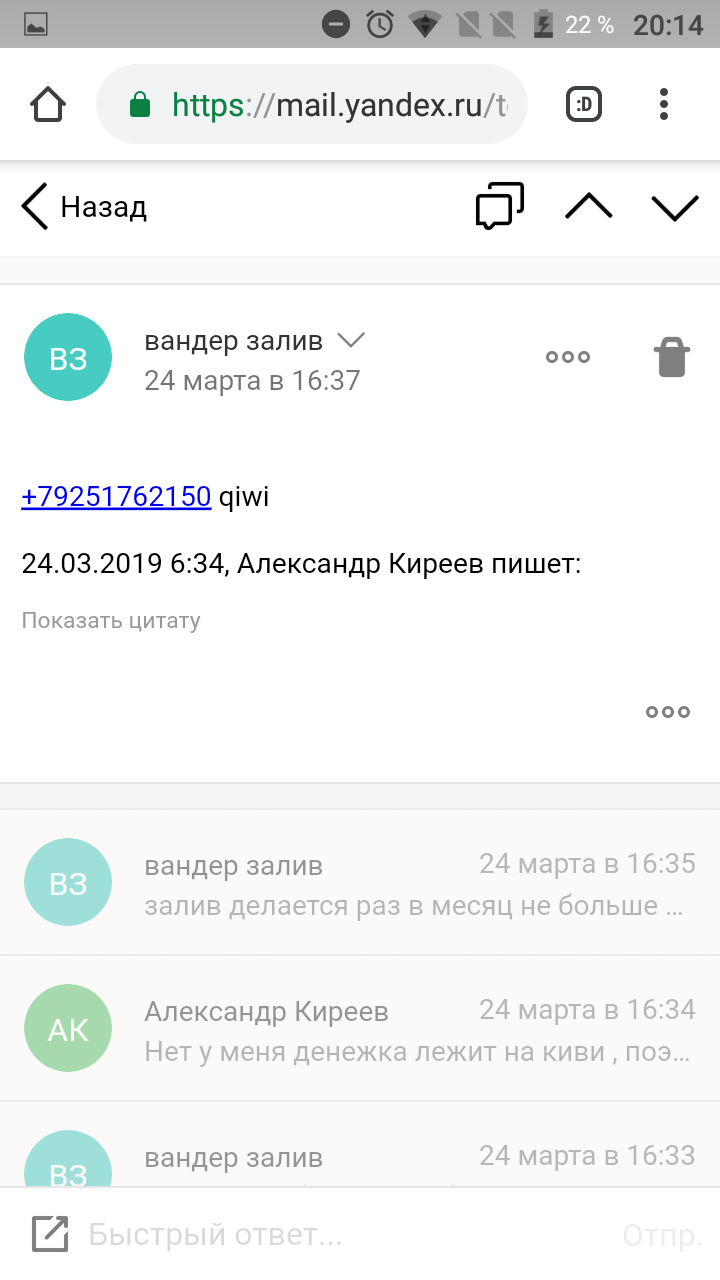Open the browser home page
720x1280 pixels.
(48, 104)
